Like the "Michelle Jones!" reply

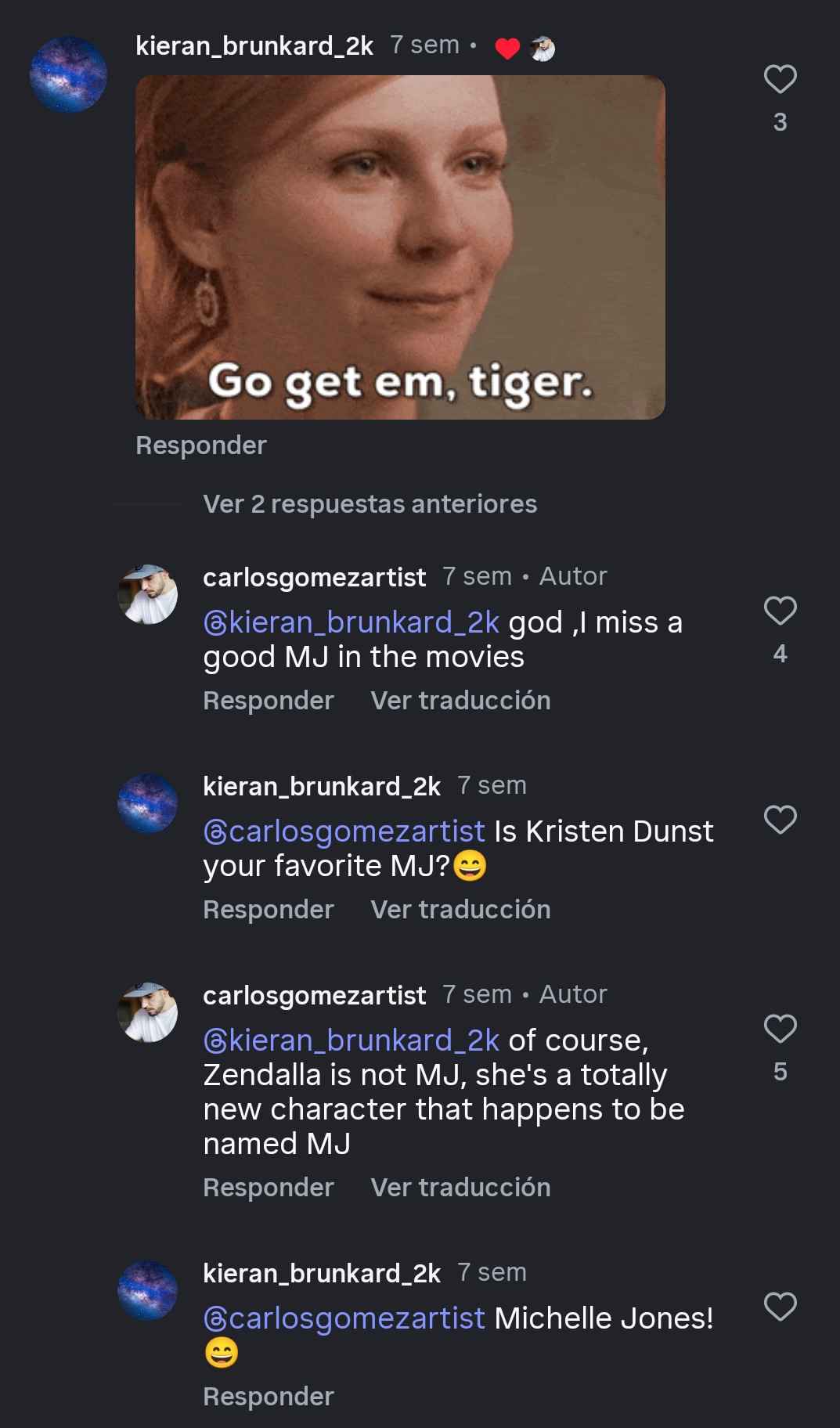pos(780,1307)
